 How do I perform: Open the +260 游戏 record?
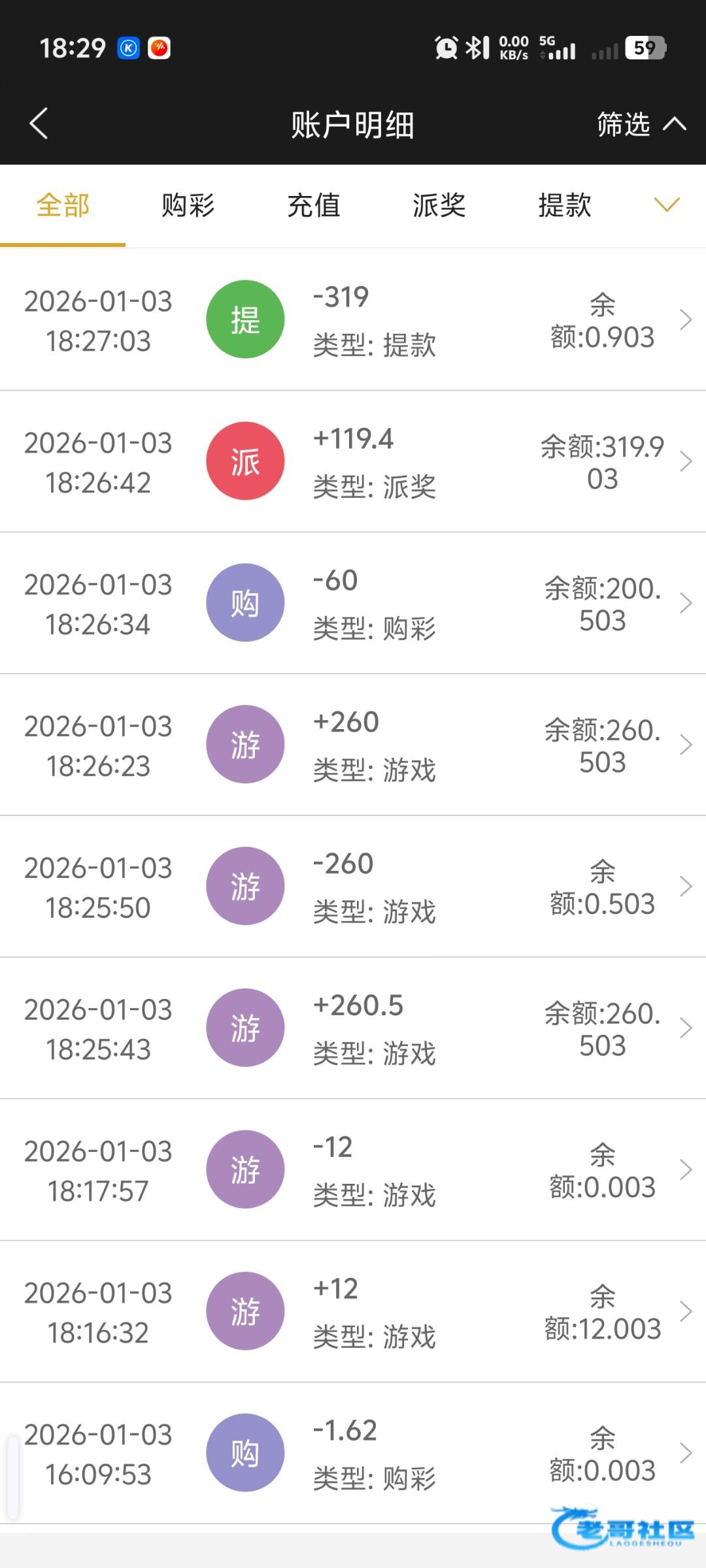(353, 745)
